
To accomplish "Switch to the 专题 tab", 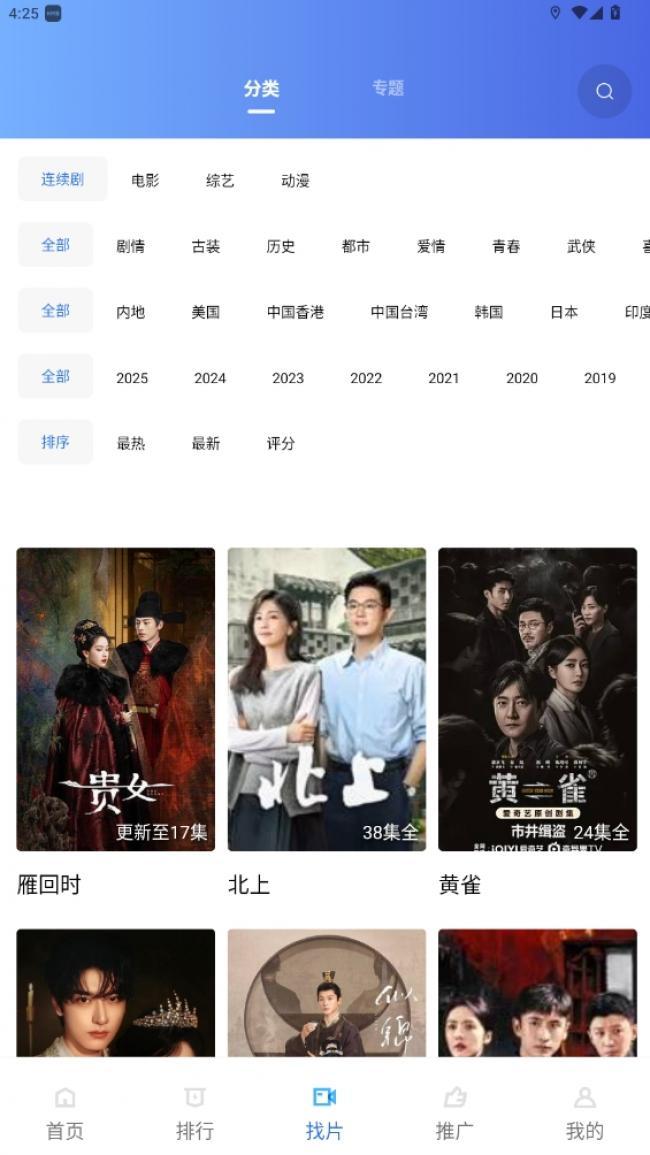I will click(388, 88).
